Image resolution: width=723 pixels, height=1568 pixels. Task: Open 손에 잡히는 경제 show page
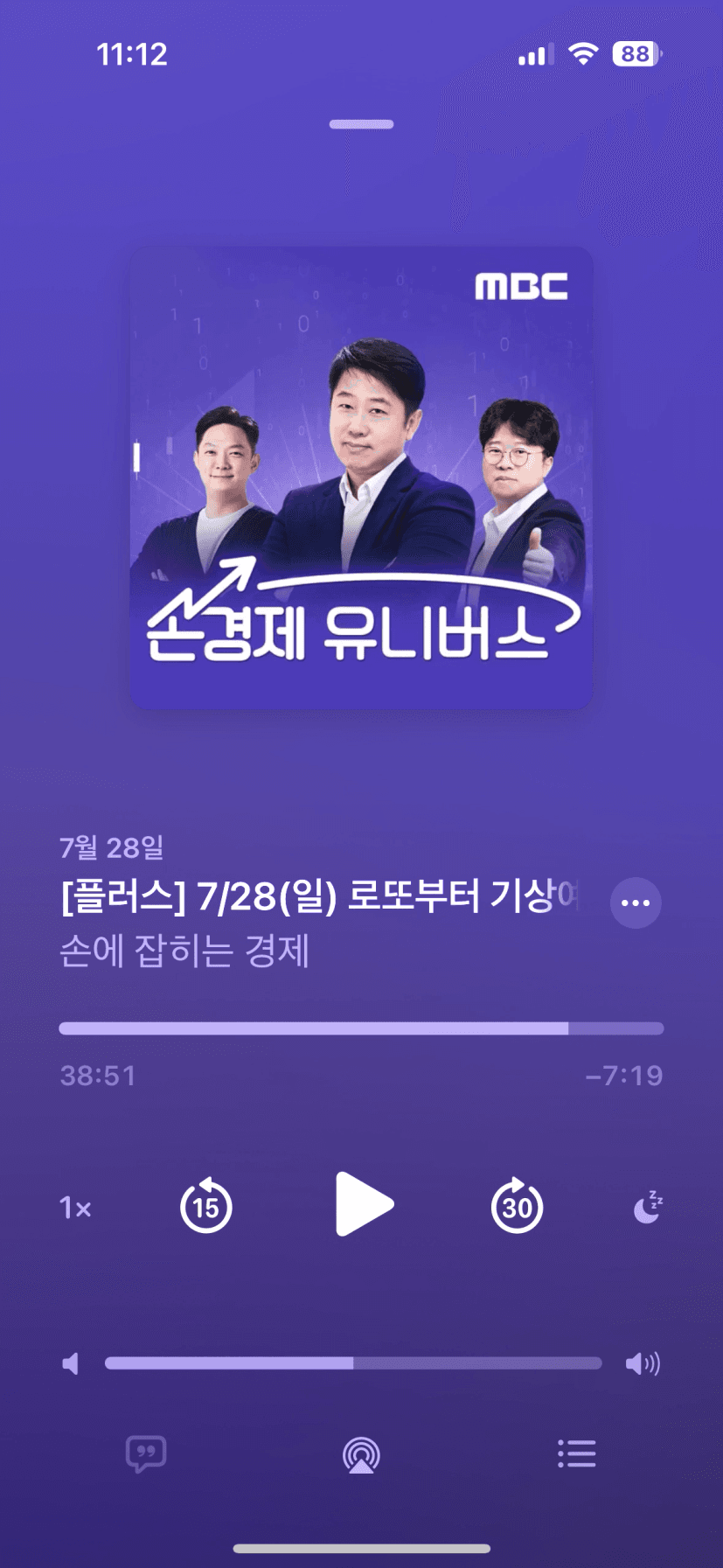(x=184, y=951)
